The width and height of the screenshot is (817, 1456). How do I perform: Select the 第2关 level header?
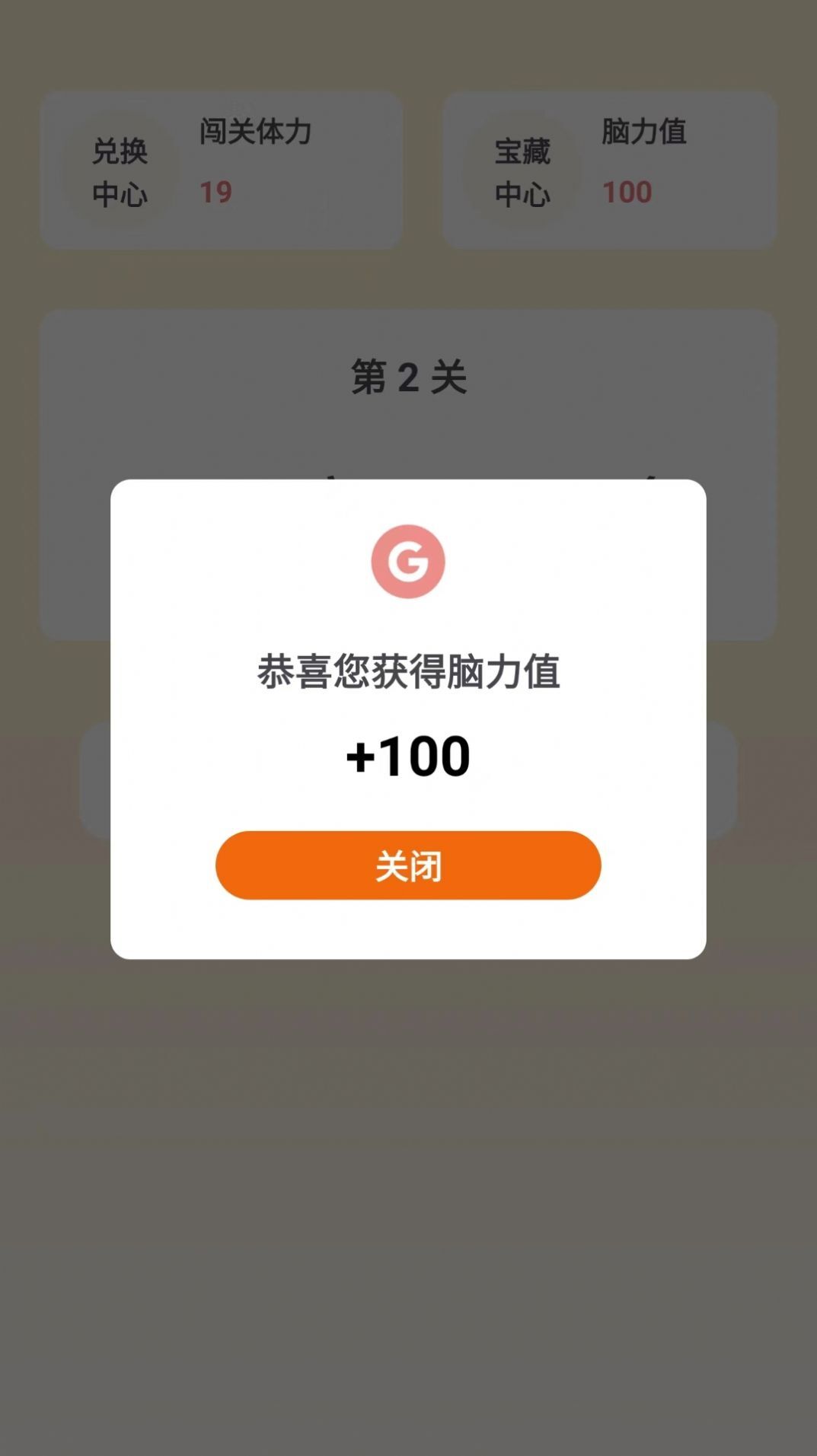coord(408,376)
